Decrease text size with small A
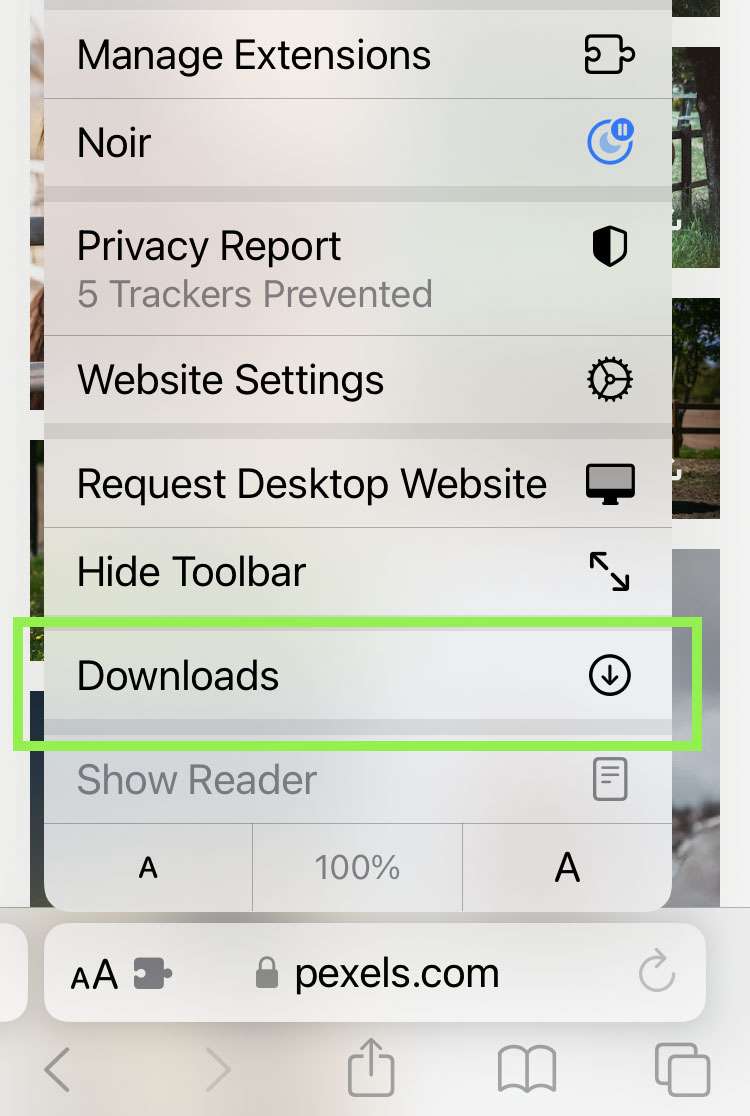 (x=148, y=867)
